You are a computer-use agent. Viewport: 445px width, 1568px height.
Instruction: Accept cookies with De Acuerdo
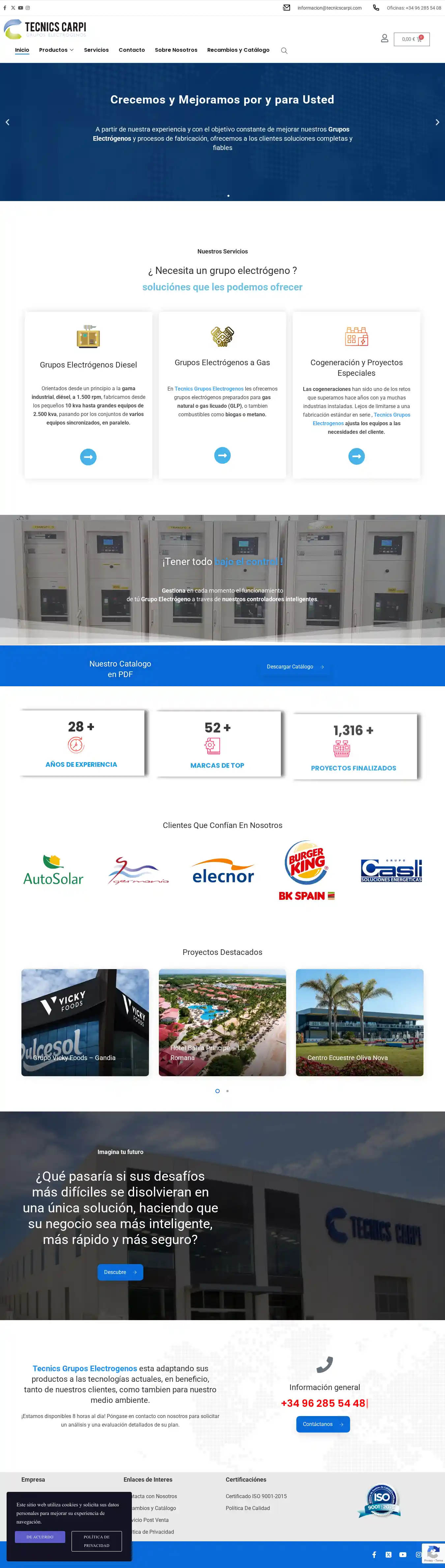coord(40,1537)
